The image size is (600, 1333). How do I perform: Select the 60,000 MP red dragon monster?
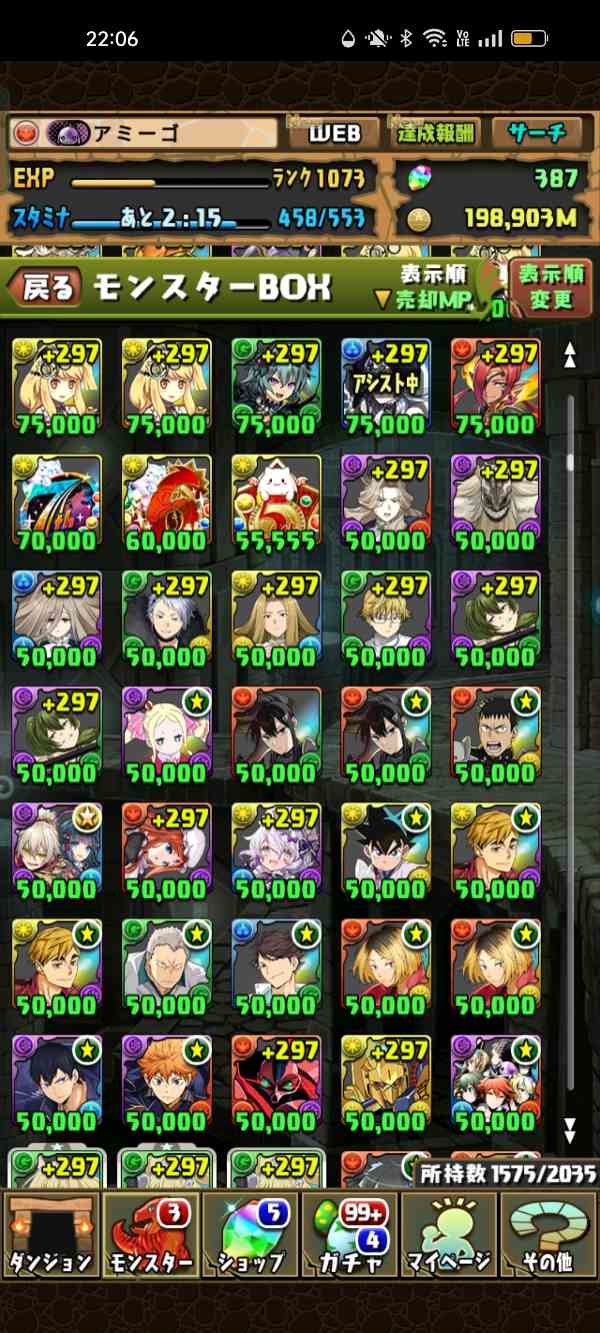tap(167, 503)
